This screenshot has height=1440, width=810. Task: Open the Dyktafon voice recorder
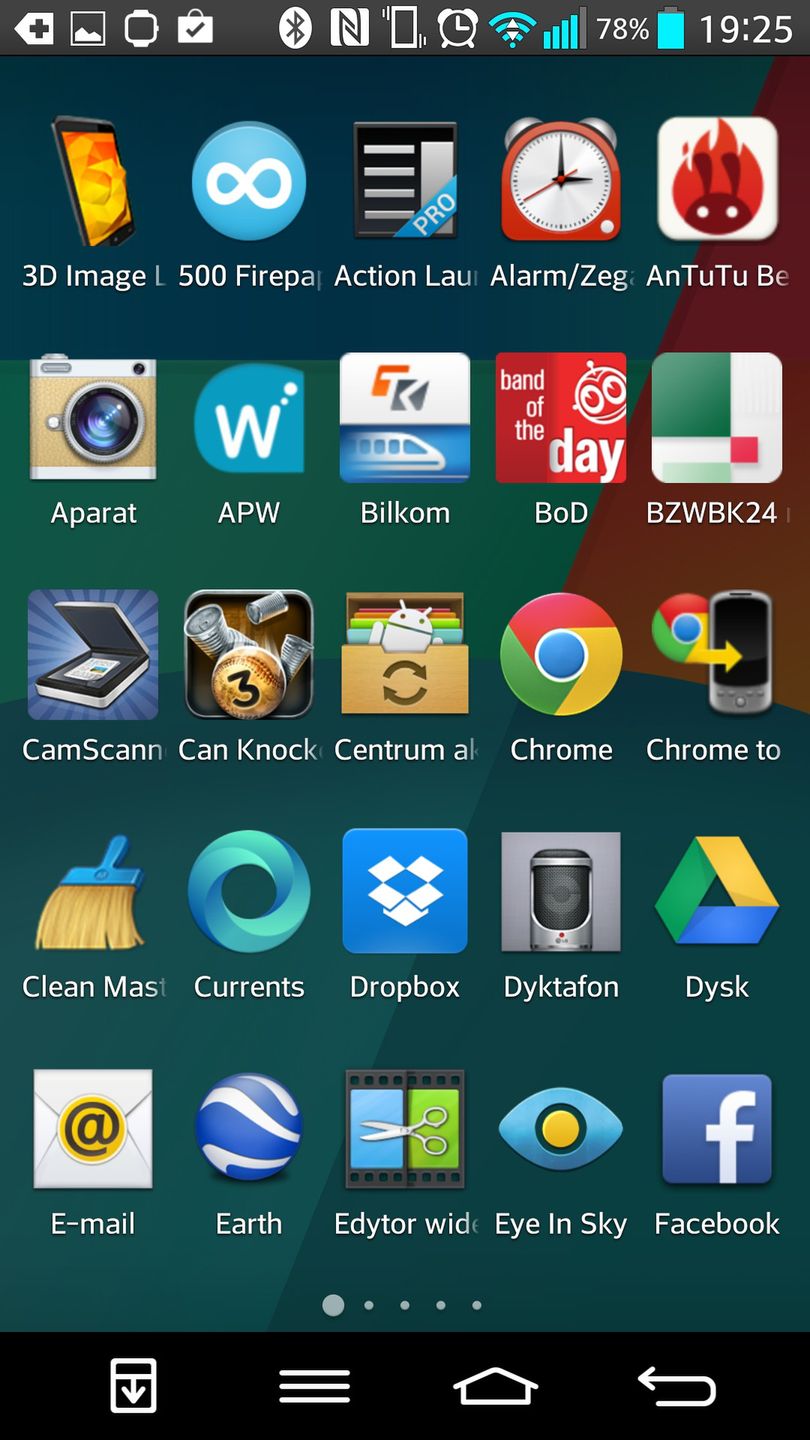pyautogui.click(x=561, y=891)
